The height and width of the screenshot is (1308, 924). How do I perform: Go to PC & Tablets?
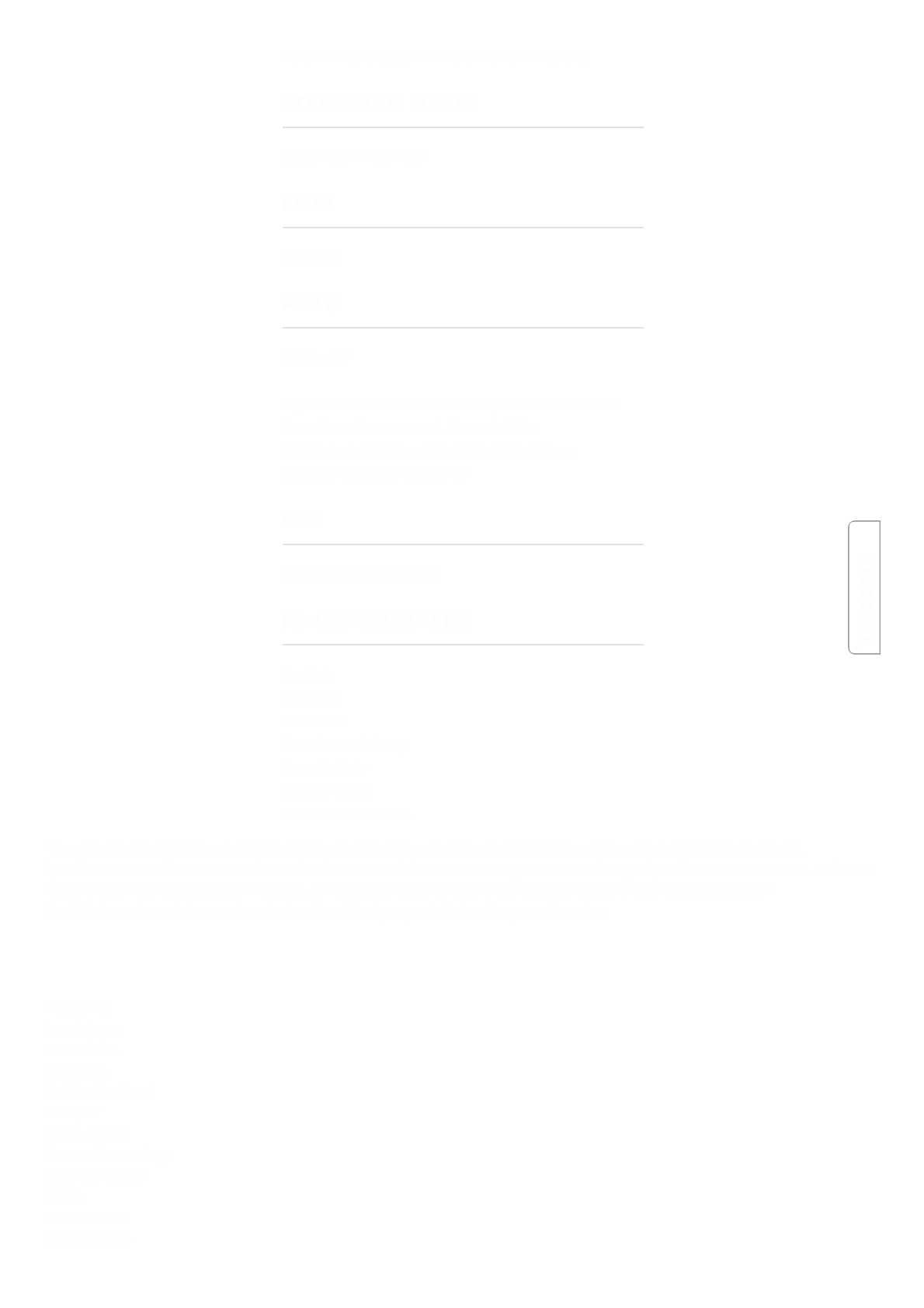(82, 1049)
